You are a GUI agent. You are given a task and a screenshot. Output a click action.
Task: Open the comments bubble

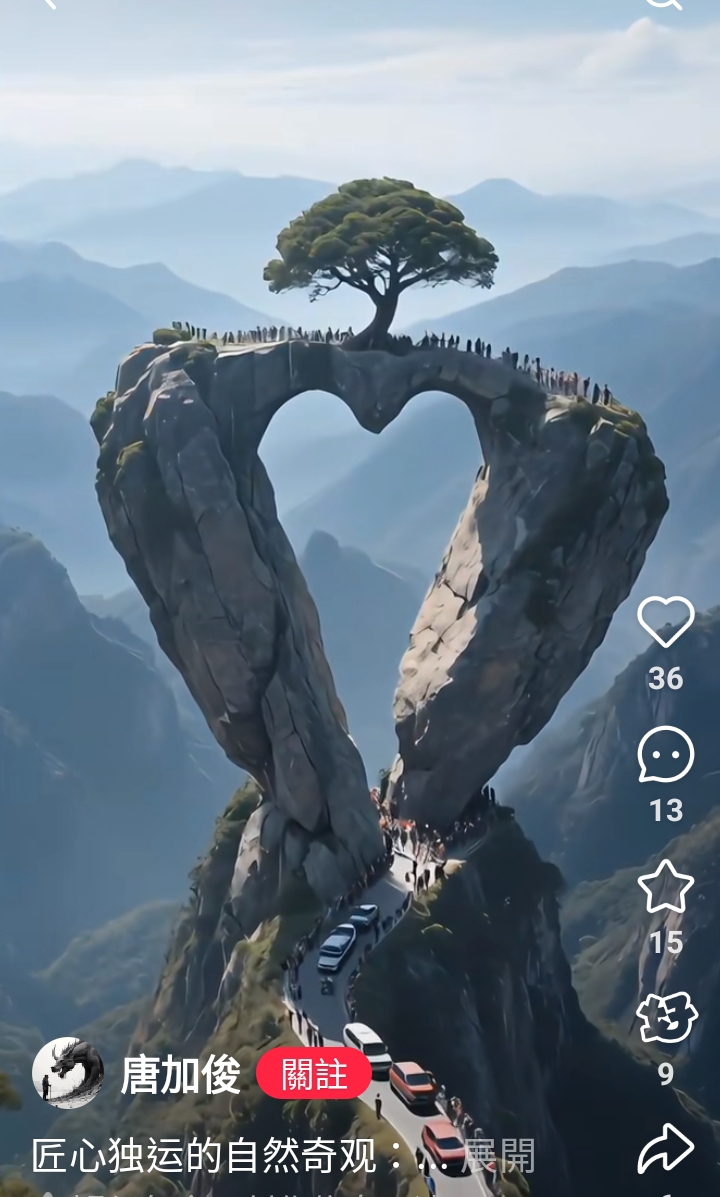point(666,754)
